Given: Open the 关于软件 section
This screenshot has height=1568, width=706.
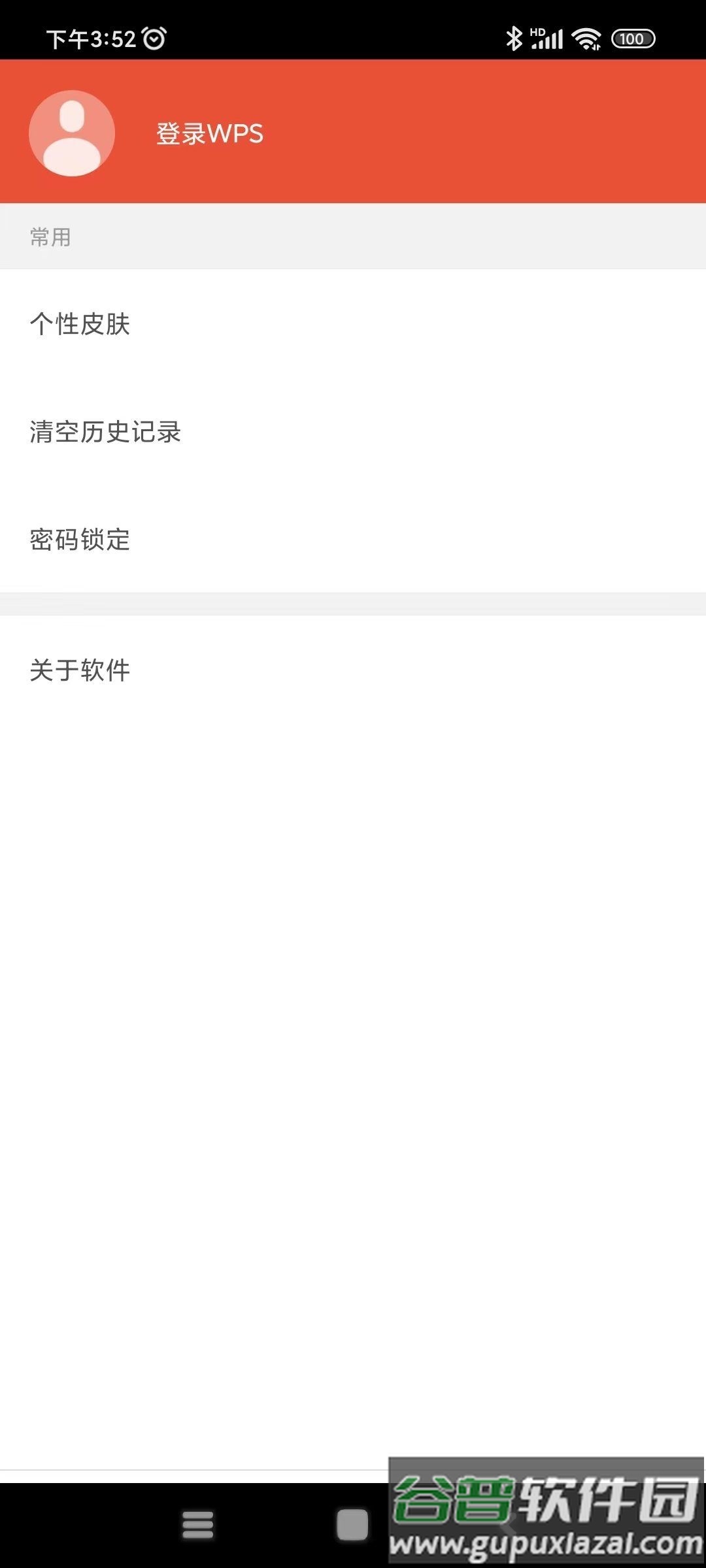Looking at the screenshot, I should pyautogui.click(x=80, y=669).
